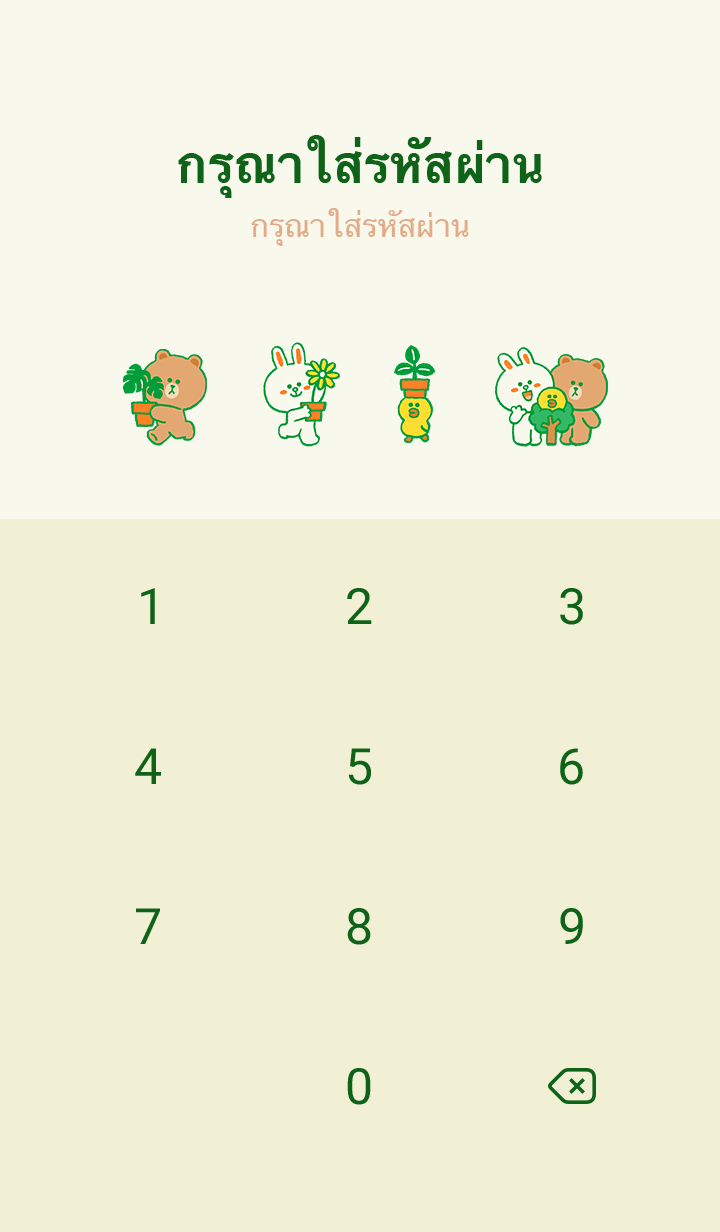Select digit 9 on the keypad

point(571,927)
